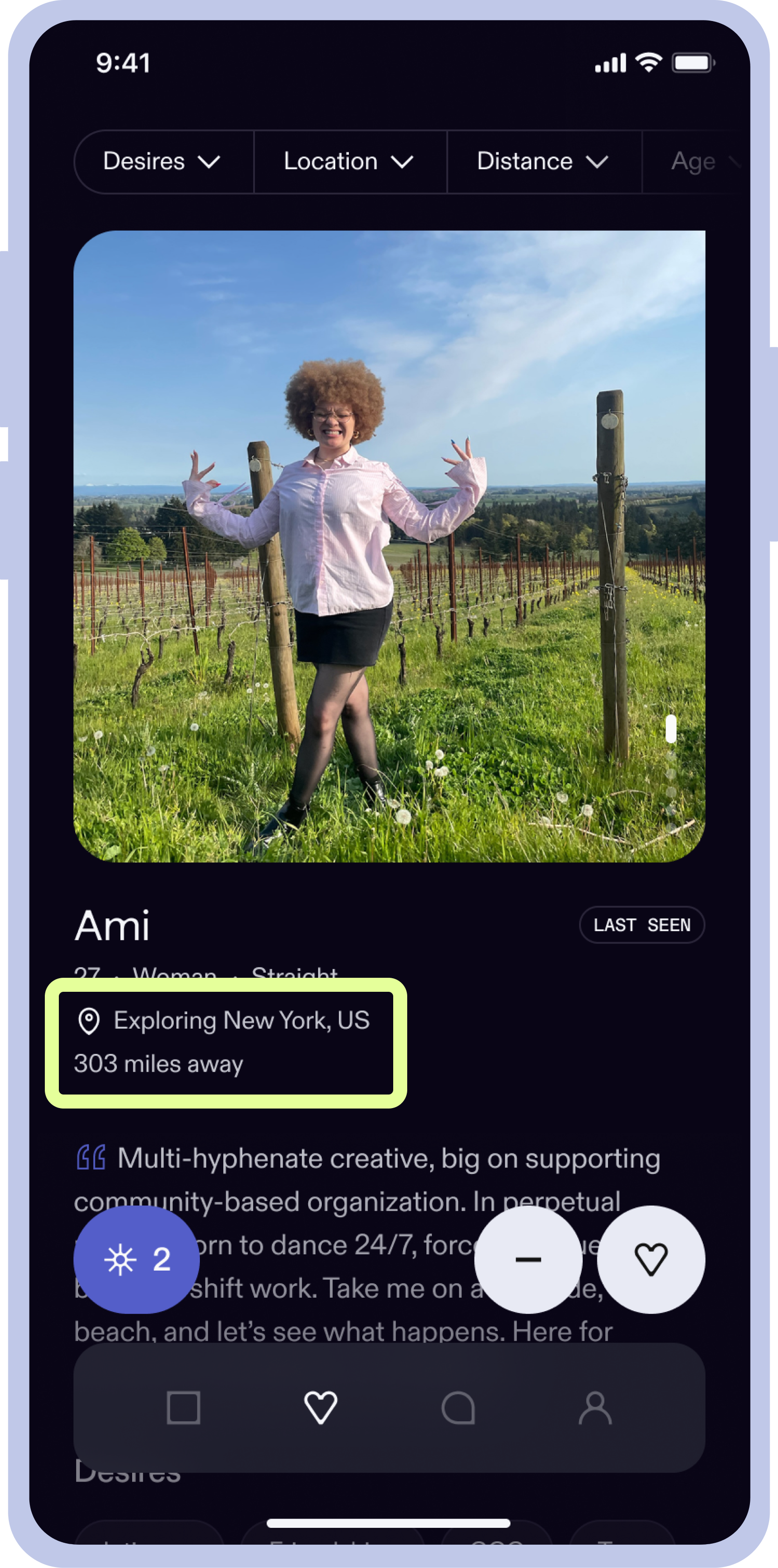The width and height of the screenshot is (778, 1568).
Task: Expand the Age filter dropdown
Action: [699, 162]
